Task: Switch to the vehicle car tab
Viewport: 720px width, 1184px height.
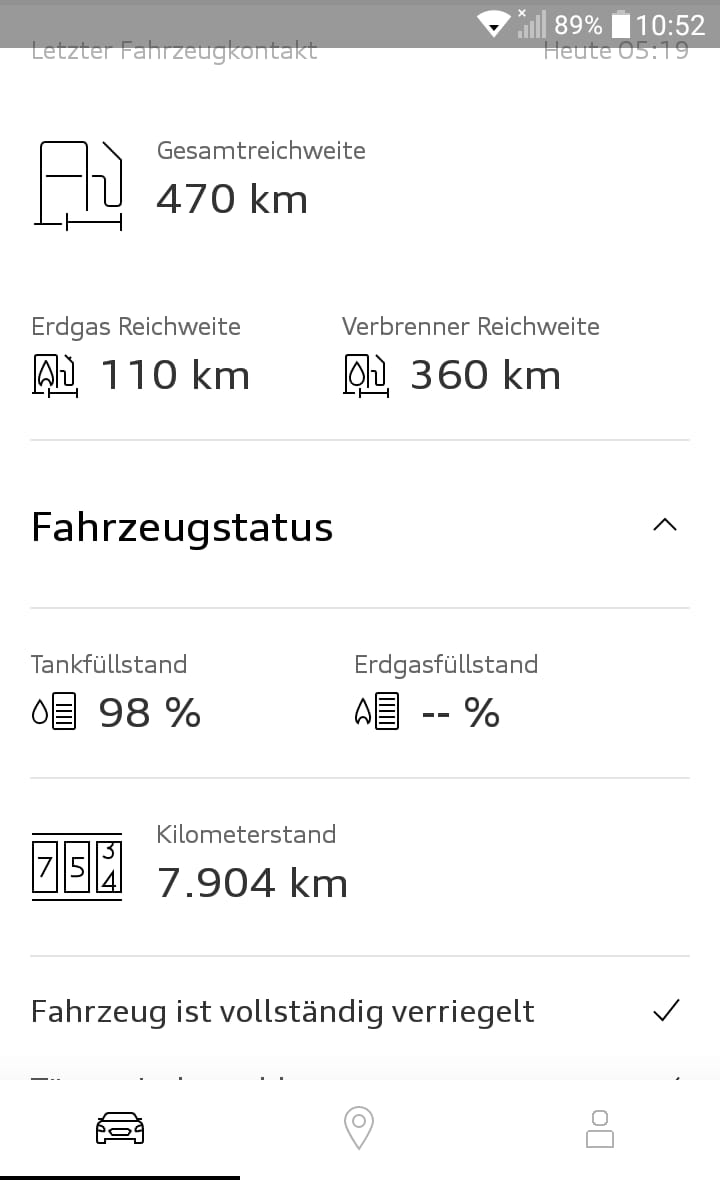Action: (x=120, y=1128)
